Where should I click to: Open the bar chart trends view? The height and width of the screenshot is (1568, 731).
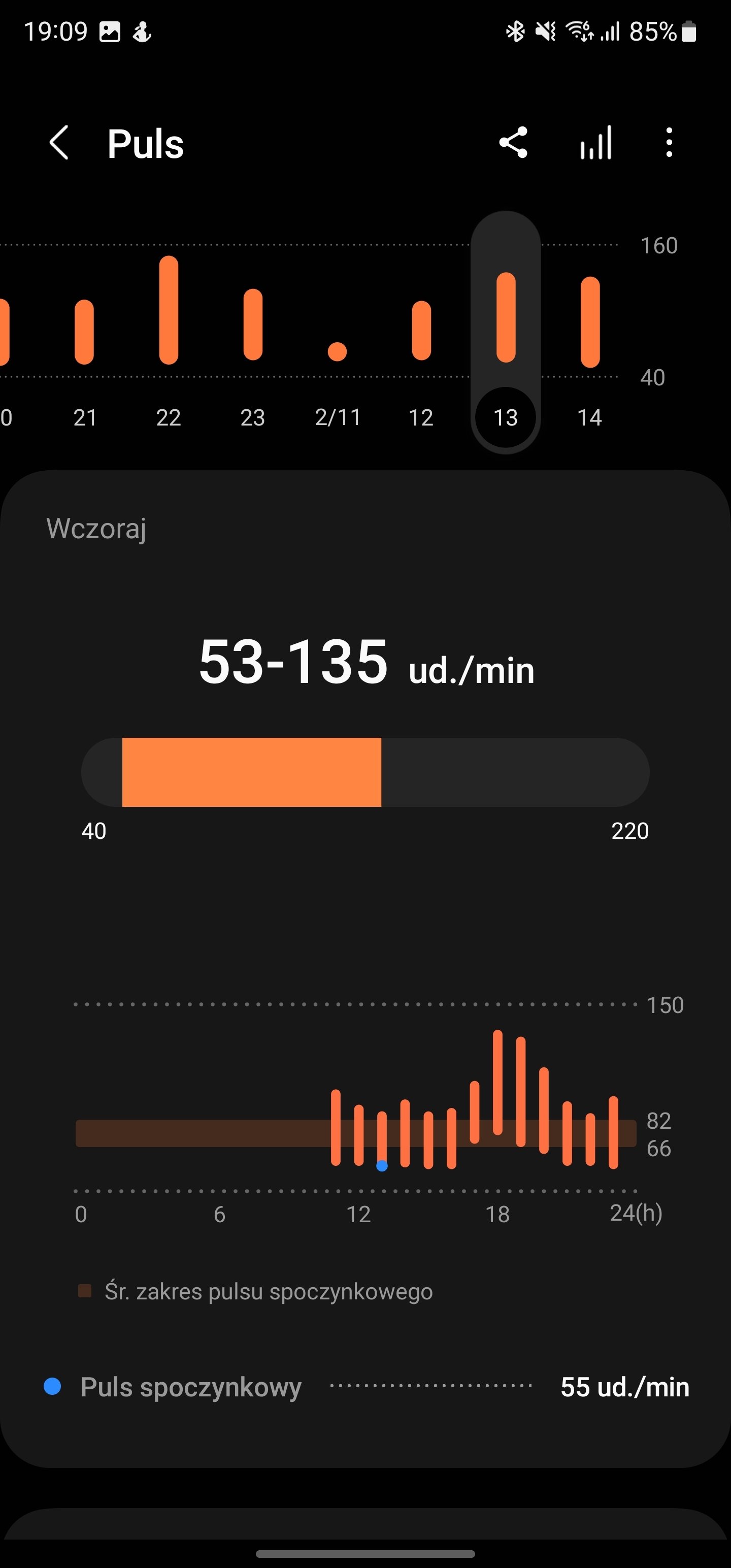click(x=596, y=143)
